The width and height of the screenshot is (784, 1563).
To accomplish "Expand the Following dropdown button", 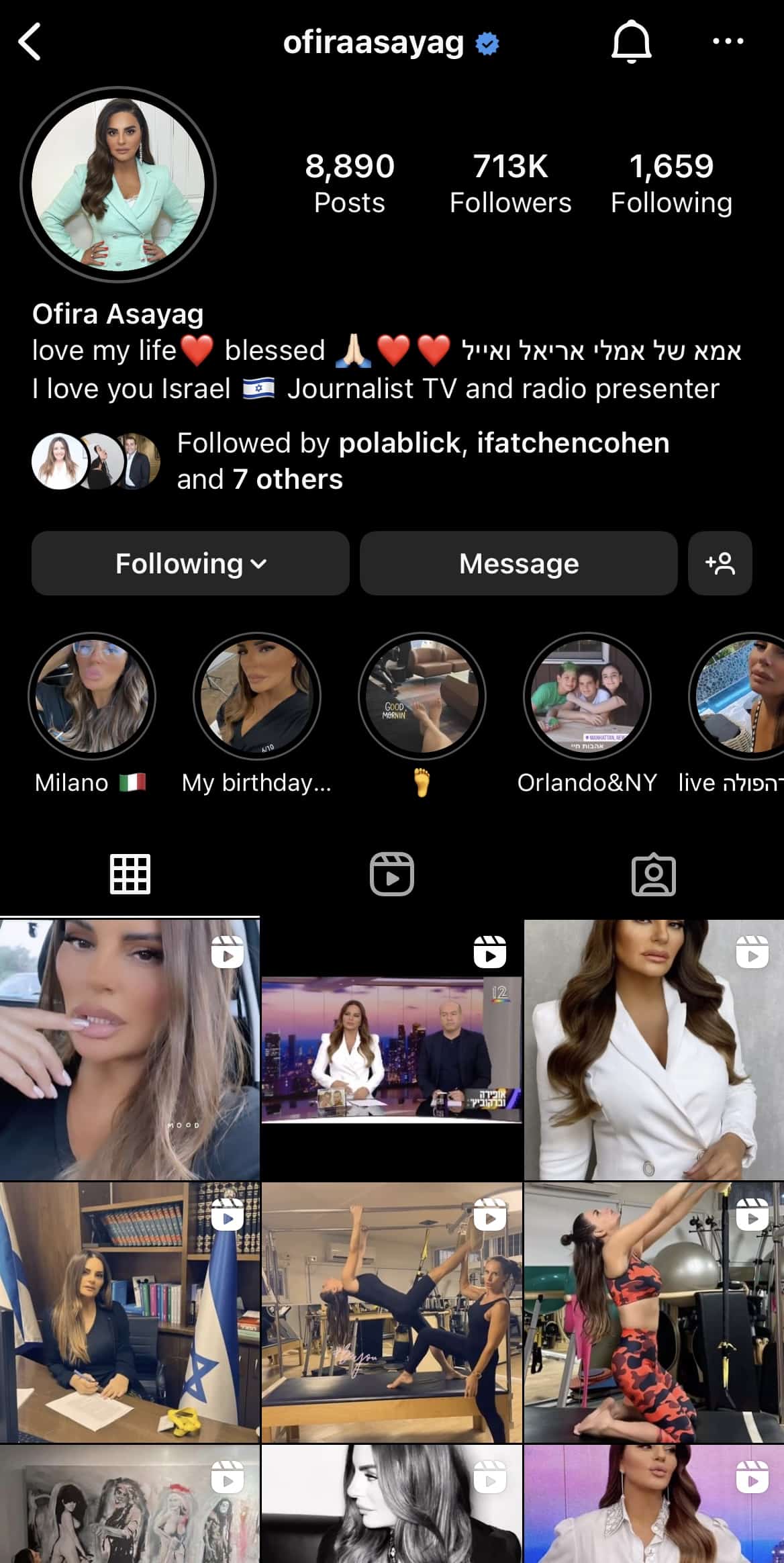I will 191,563.
